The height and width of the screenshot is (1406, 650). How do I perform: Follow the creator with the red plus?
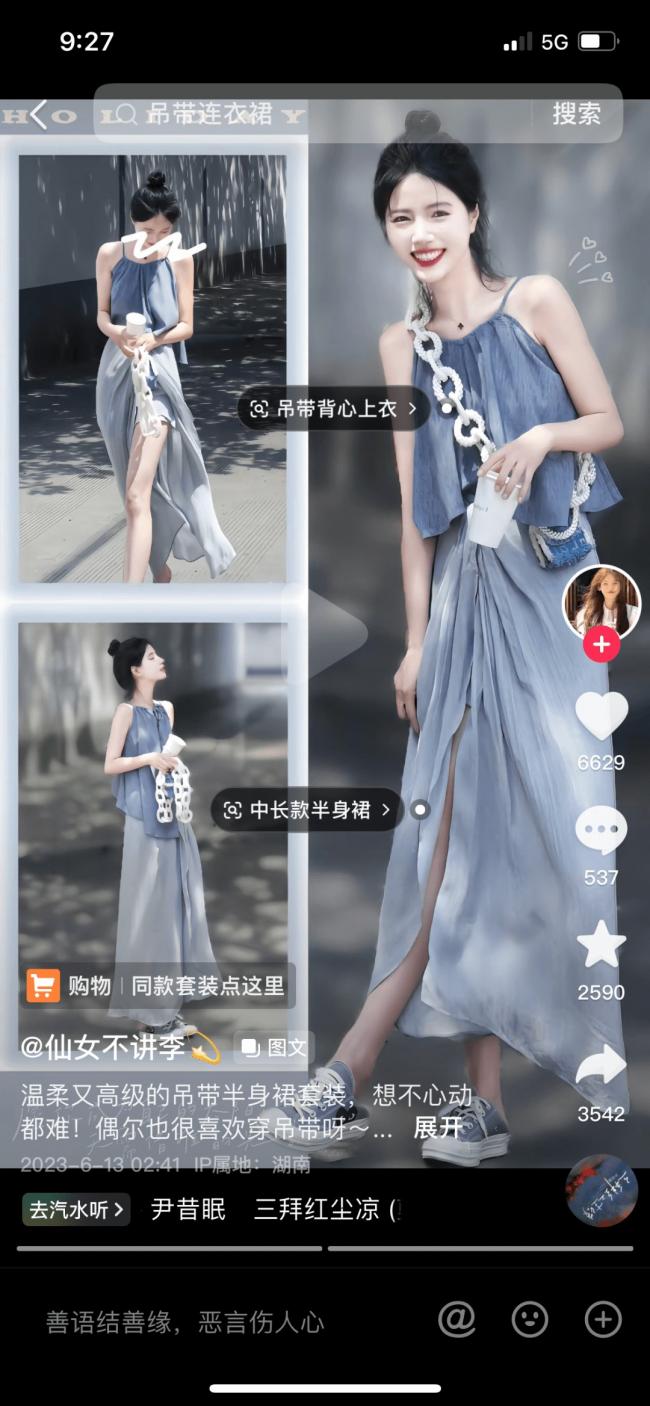pyautogui.click(x=601, y=645)
